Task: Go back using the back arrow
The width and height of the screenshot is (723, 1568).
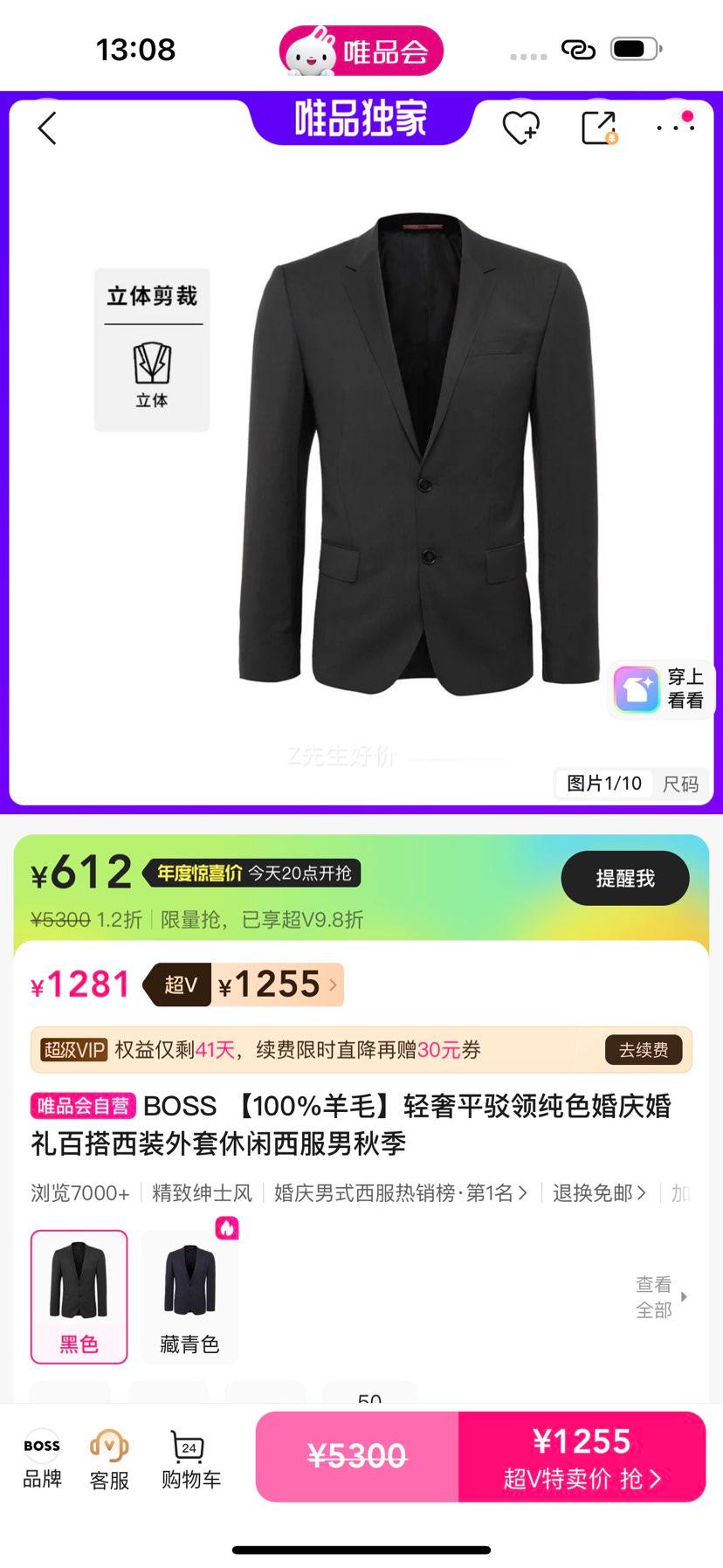Action: [x=46, y=128]
